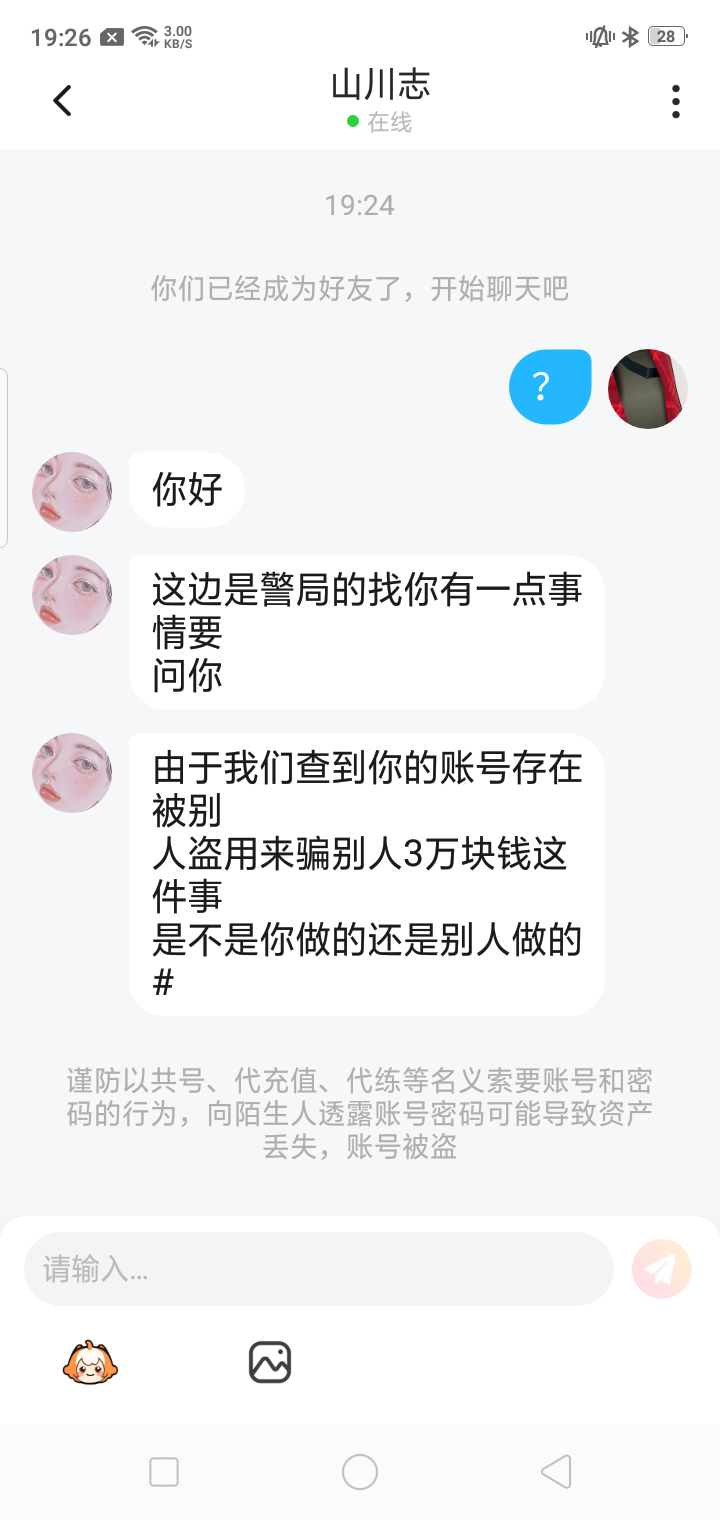Screen dimensions: 720x1520
Task: Attach a picture from the gallery
Action: pos(270,1362)
